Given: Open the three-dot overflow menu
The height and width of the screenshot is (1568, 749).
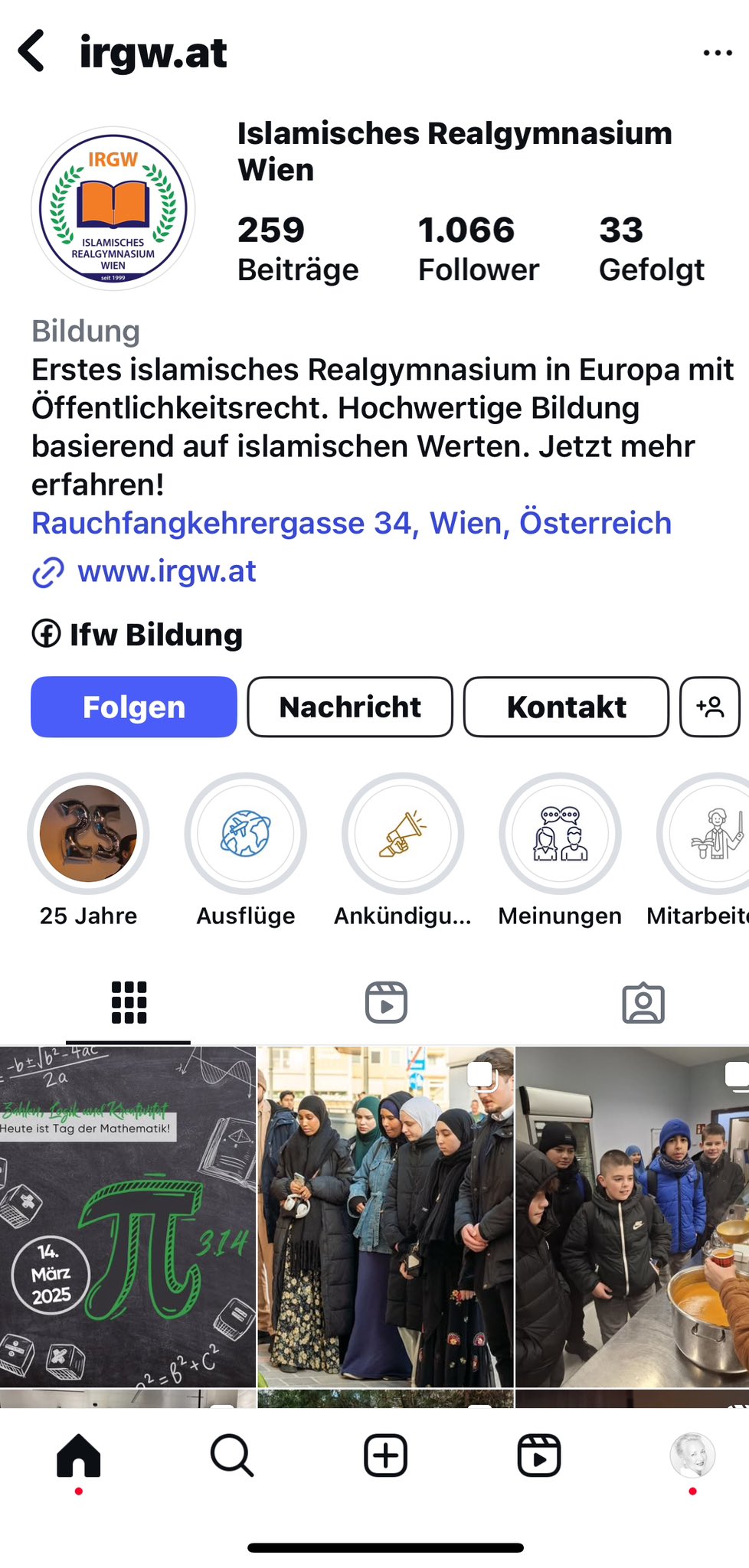Looking at the screenshot, I should click(x=717, y=53).
